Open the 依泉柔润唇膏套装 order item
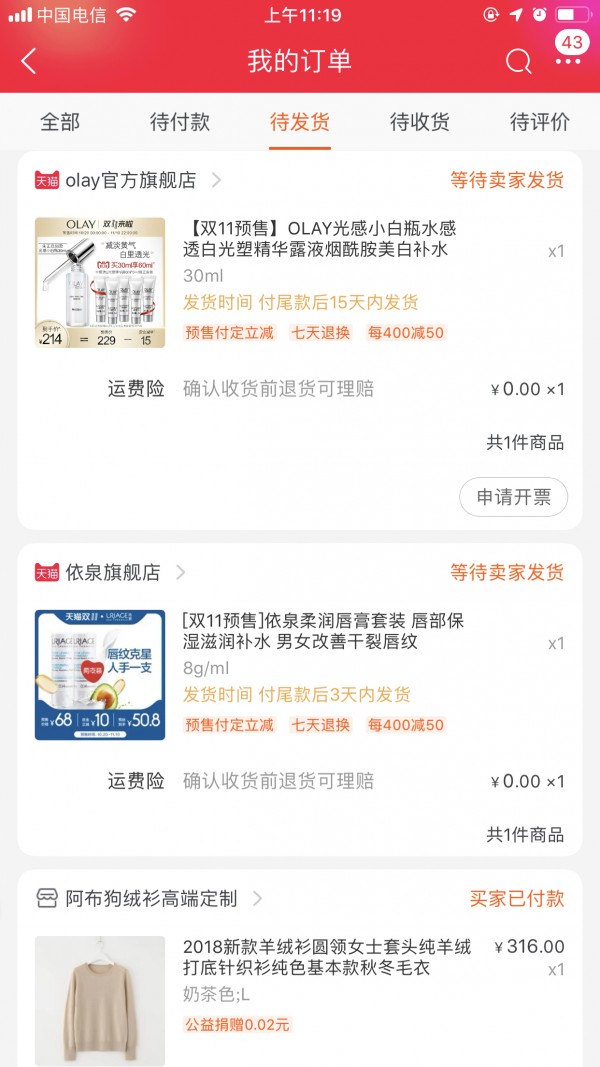600x1067 pixels. [x=299, y=674]
